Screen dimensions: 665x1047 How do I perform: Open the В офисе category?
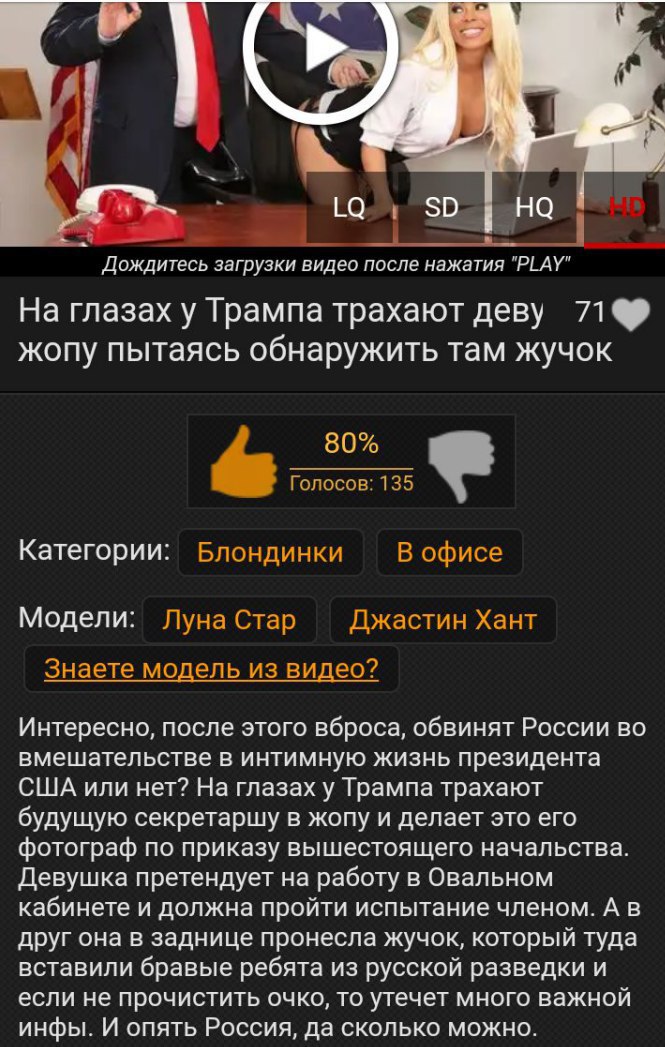point(449,552)
